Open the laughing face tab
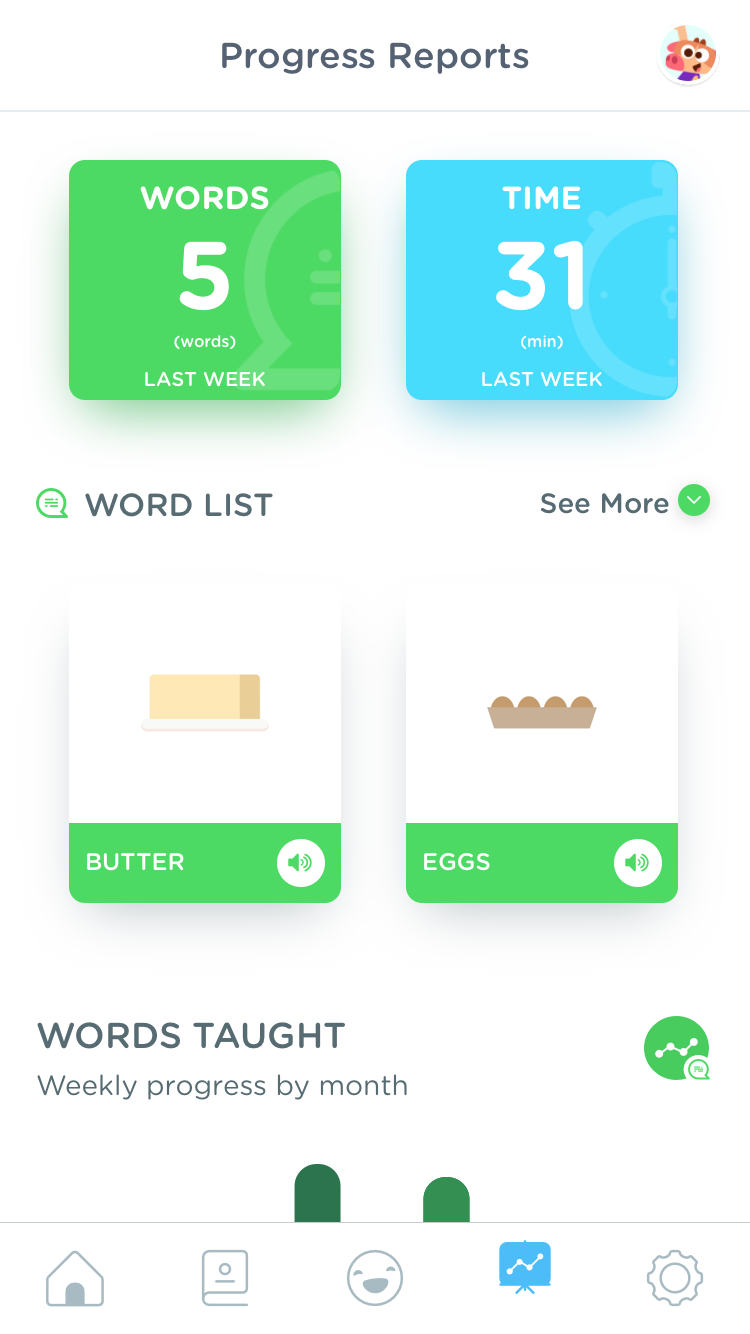 click(x=375, y=1278)
